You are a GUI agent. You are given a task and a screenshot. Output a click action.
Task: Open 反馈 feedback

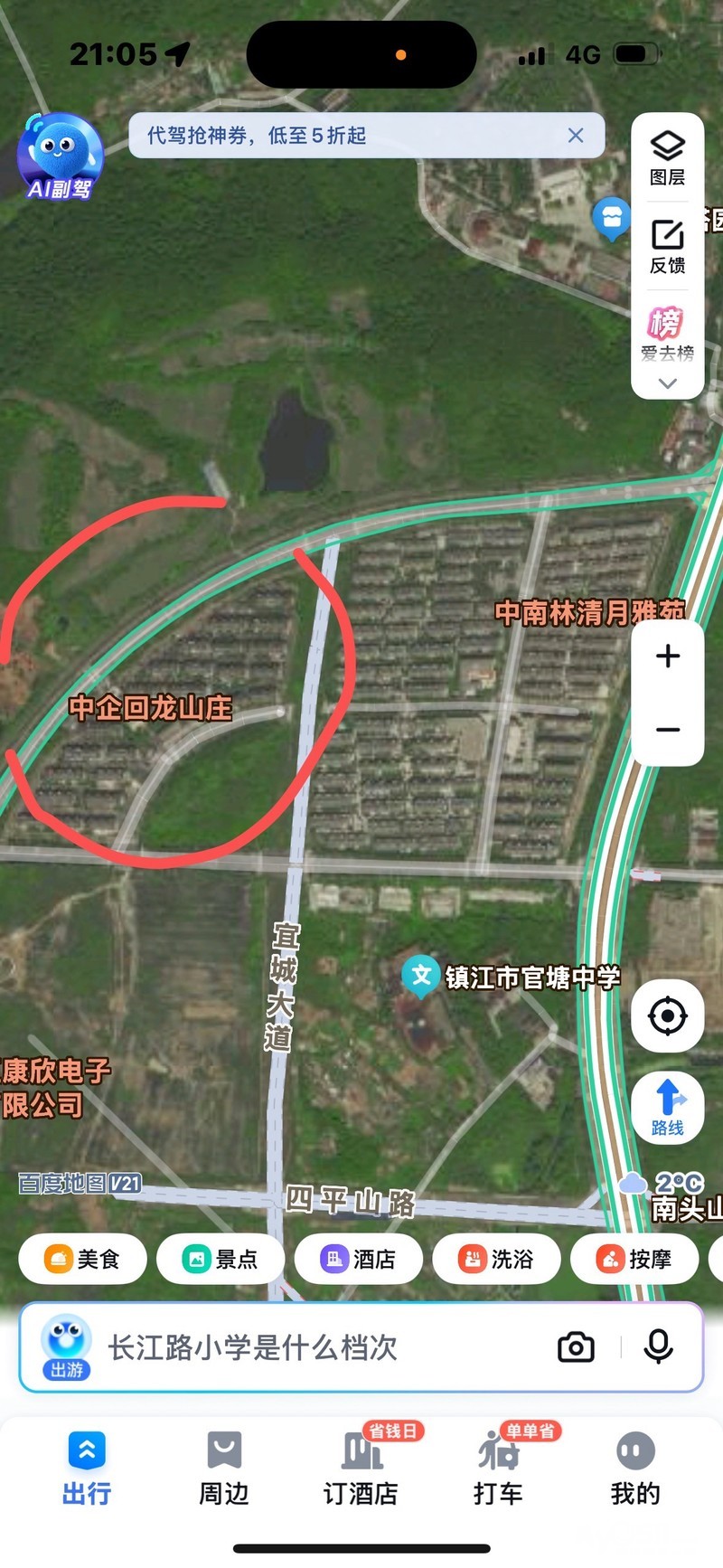(x=667, y=246)
